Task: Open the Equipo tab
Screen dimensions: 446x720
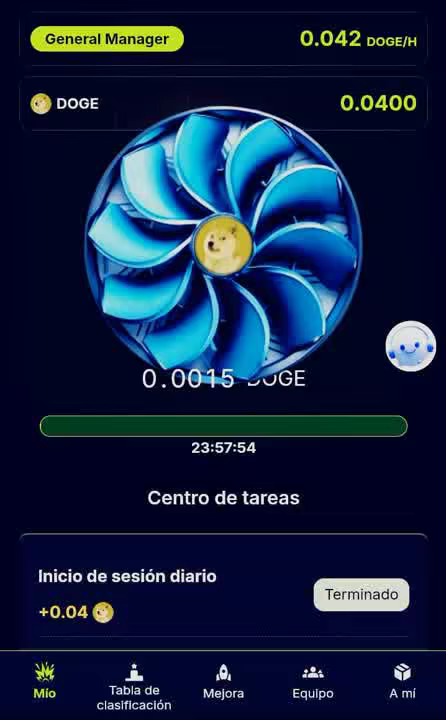Action: click(x=313, y=681)
